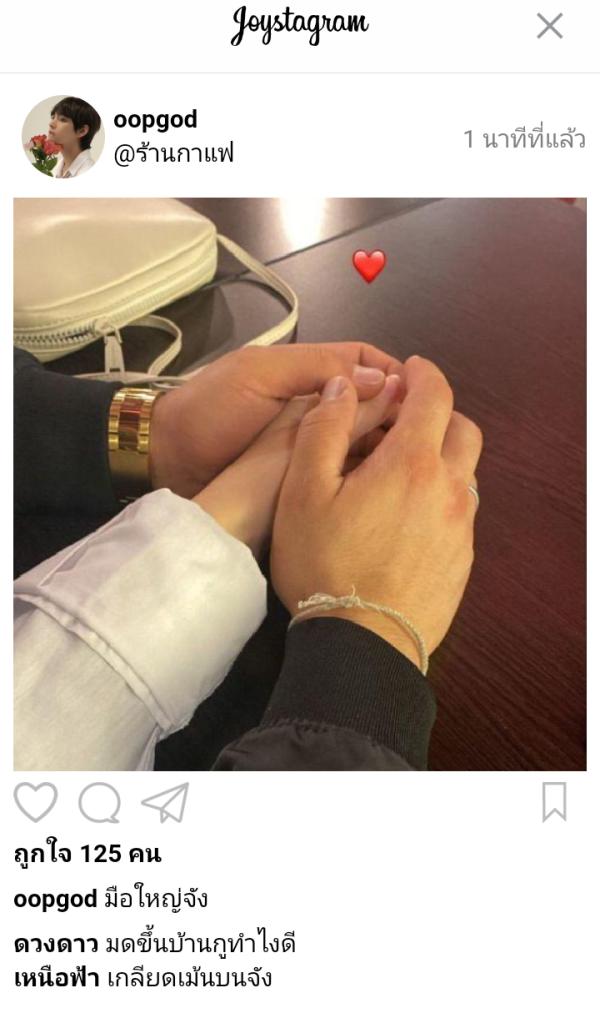Open the oopgod username in the header

coord(155,120)
